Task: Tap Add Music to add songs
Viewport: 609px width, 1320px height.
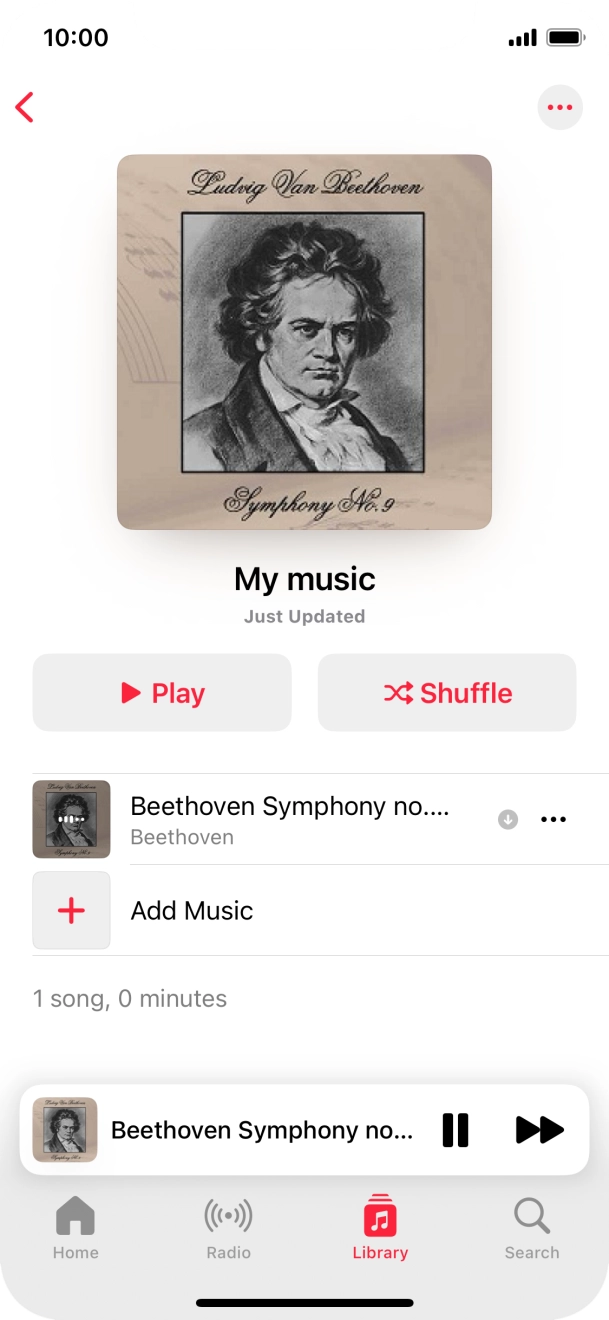Action: click(192, 910)
